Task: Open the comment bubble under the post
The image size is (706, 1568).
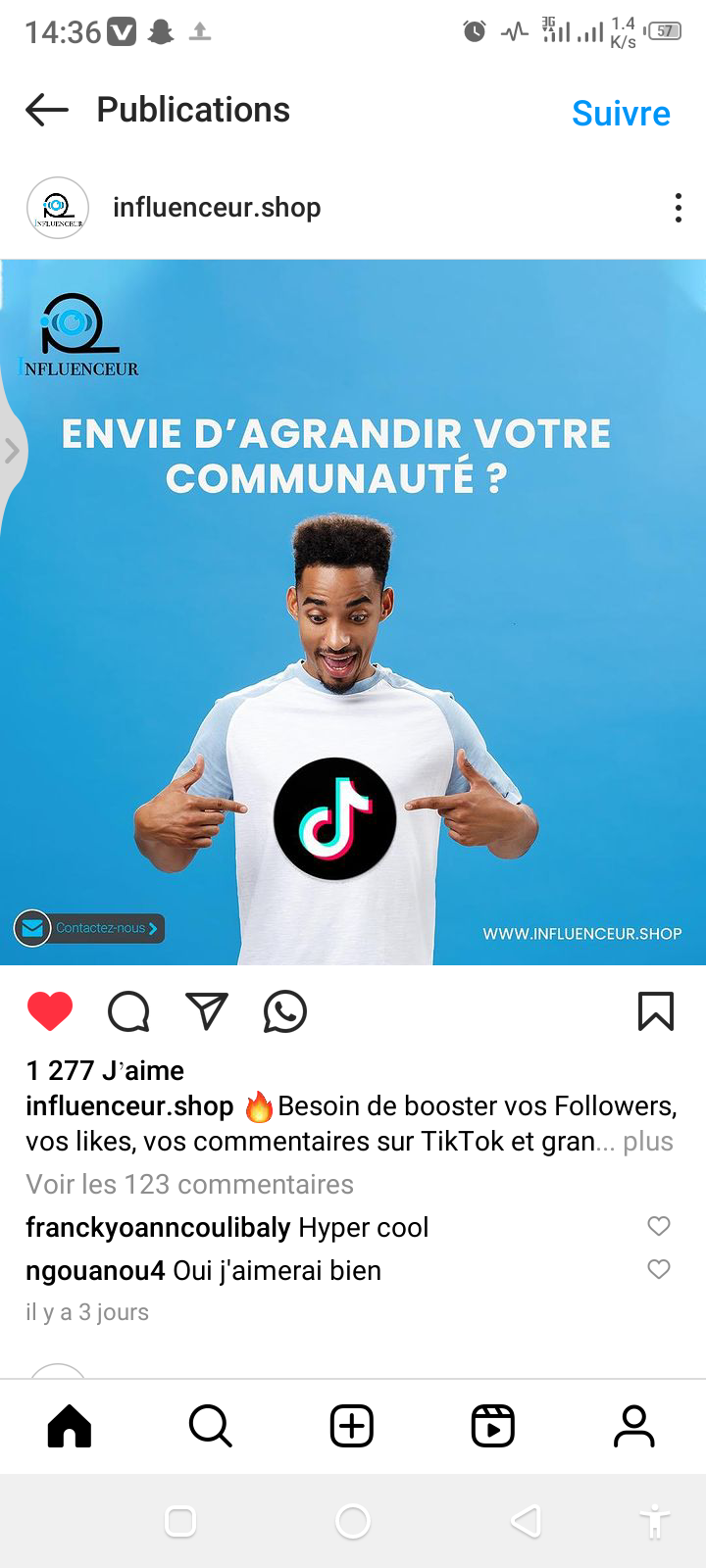Action: point(128,1011)
